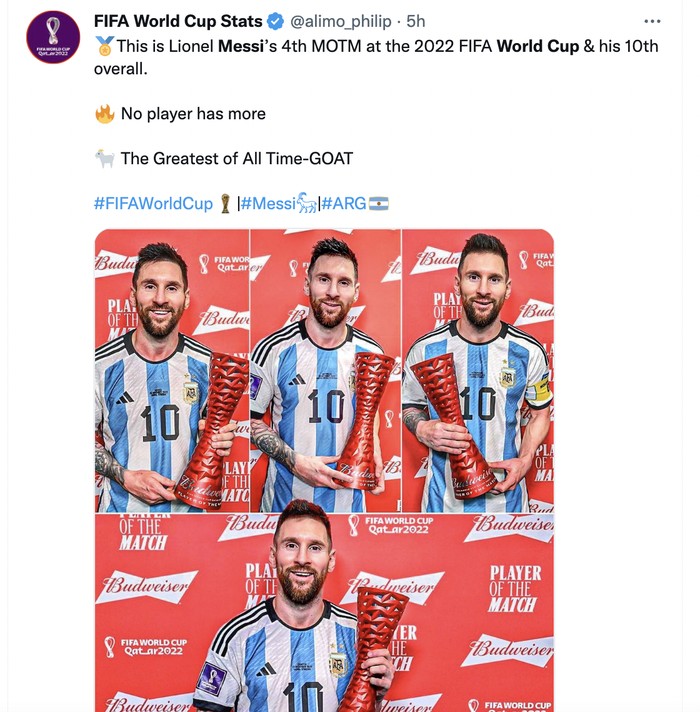
Task: Open the 5h tweet timestamp
Action: (x=417, y=21)
